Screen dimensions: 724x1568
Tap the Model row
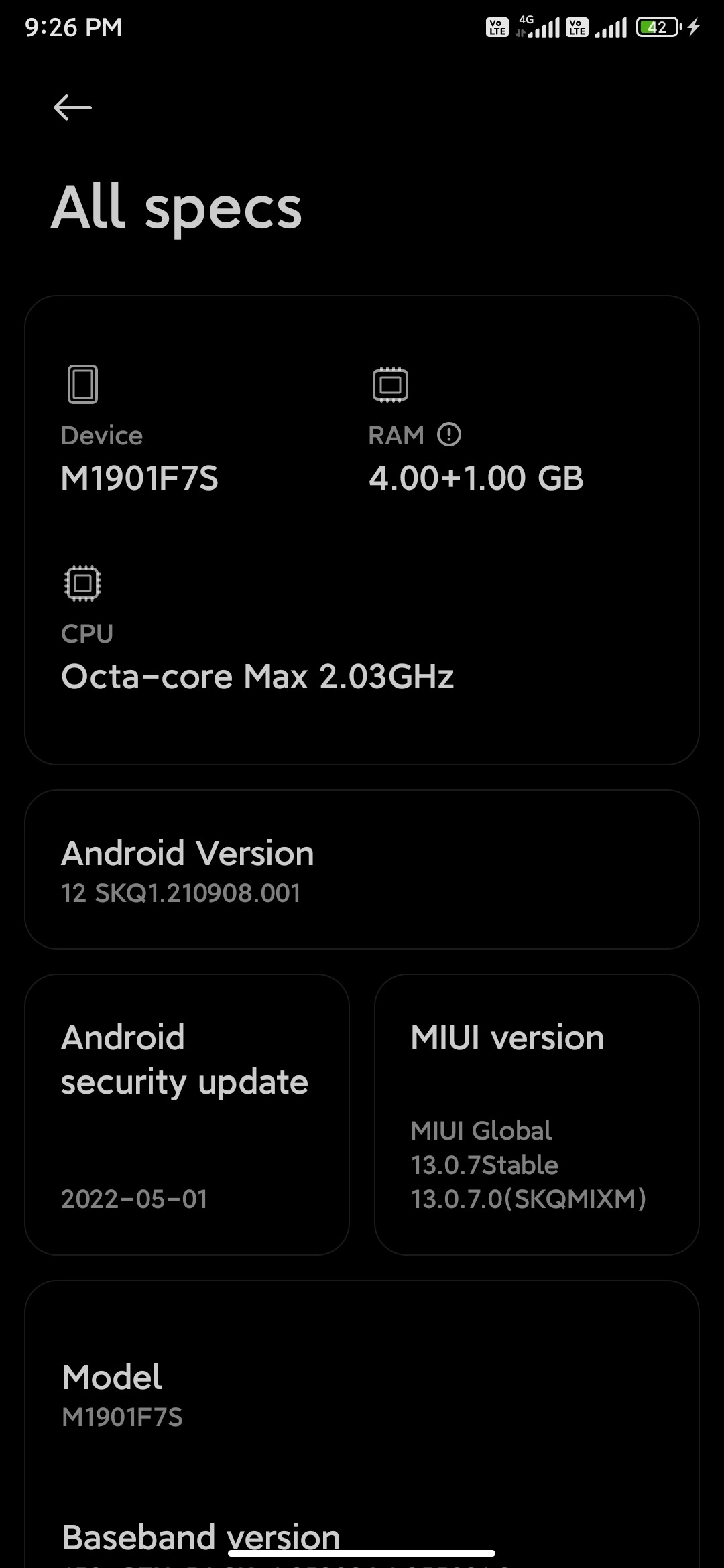362,1395
